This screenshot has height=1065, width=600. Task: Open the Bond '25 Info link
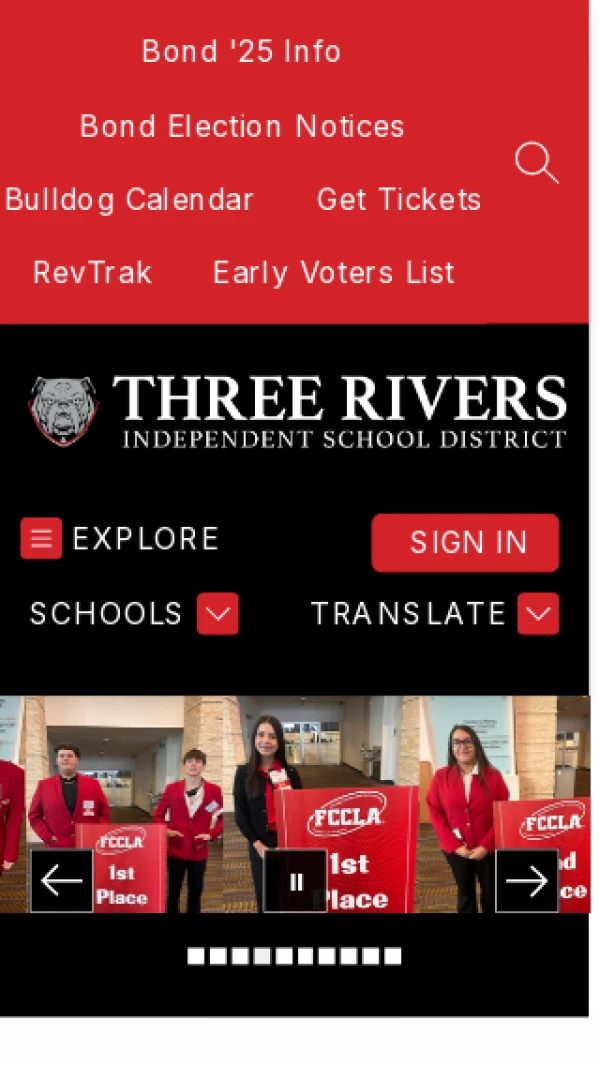point(241,52)
